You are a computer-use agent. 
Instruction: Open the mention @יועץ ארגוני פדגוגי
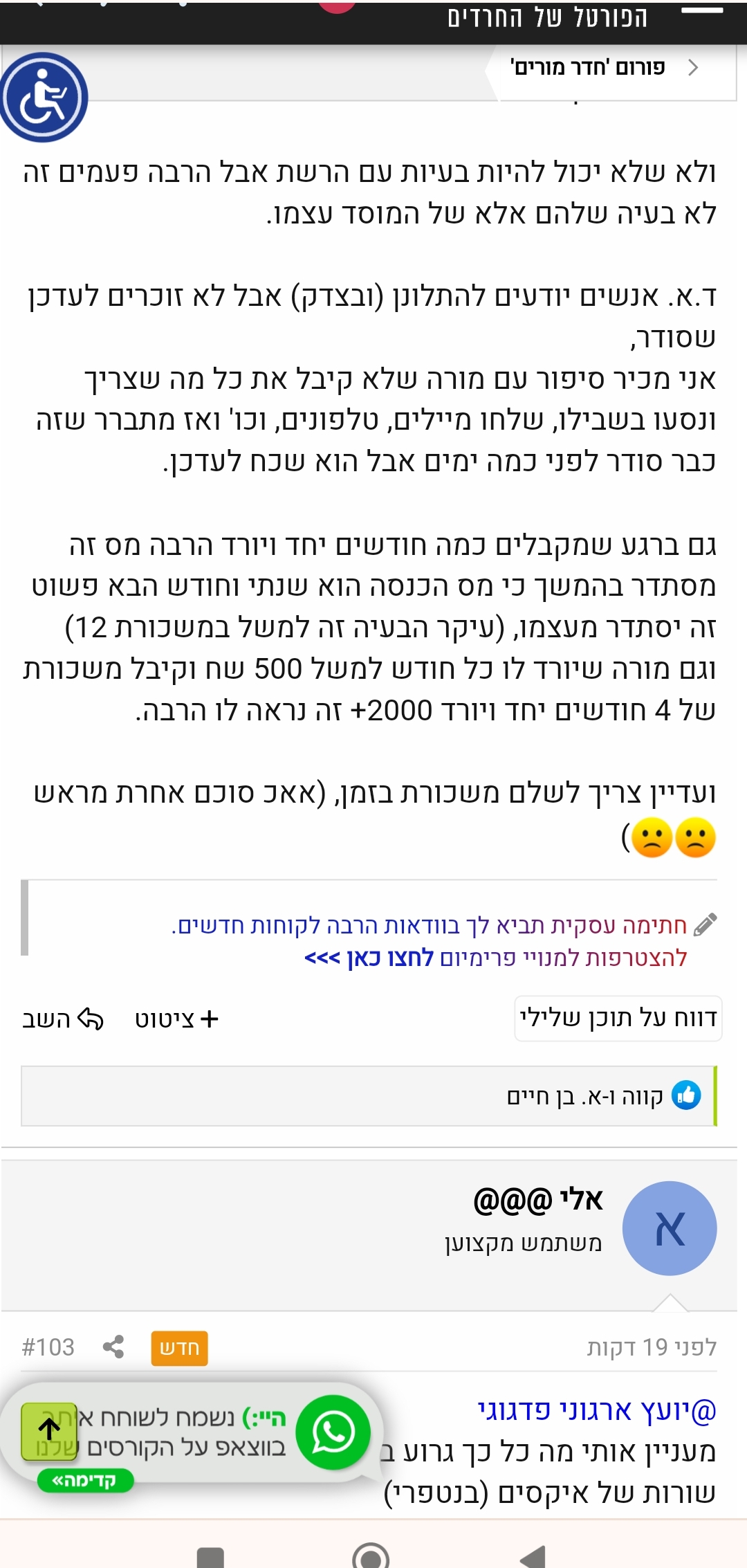[596, 1410]
